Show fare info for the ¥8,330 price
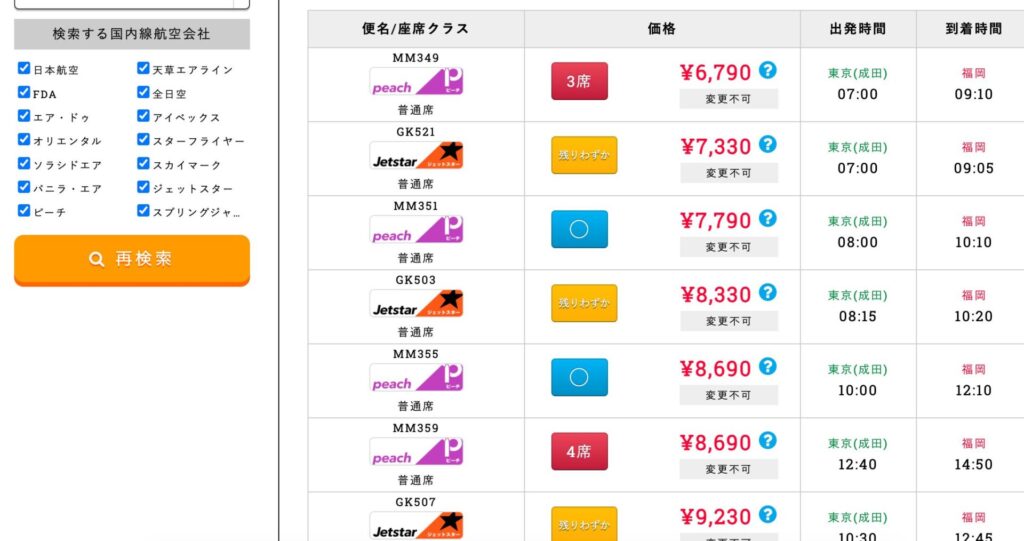The height and width of the screenshot is (541, 1024). click(767, 292)
